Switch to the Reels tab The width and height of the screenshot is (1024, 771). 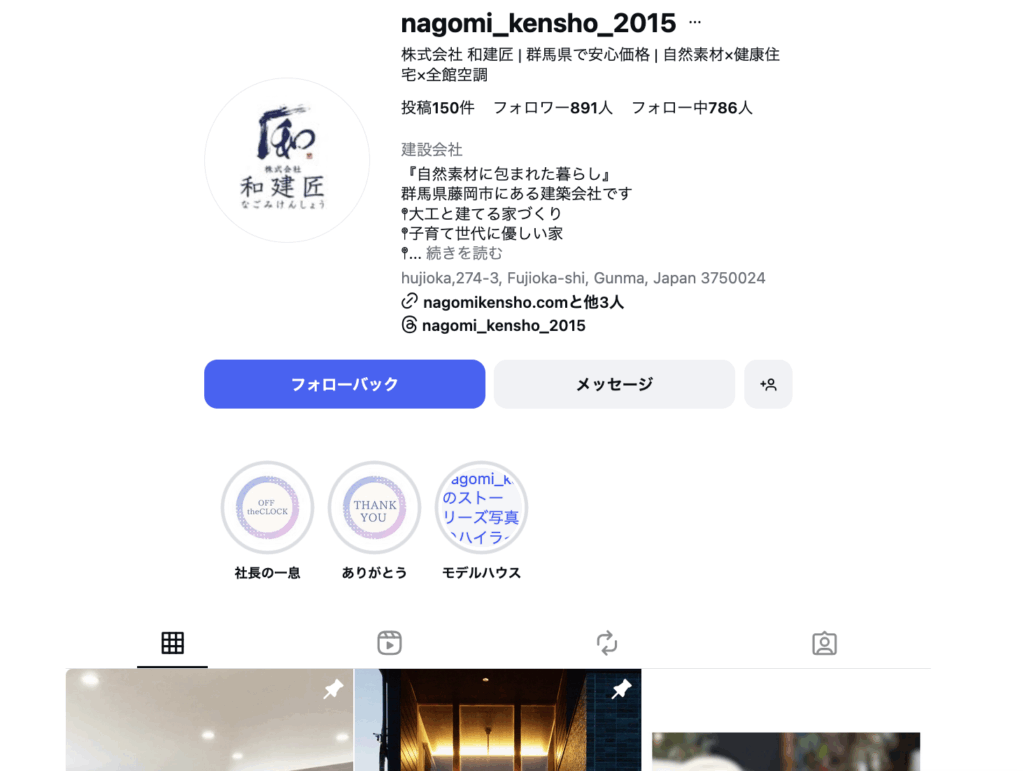click(x=389, y=643)
